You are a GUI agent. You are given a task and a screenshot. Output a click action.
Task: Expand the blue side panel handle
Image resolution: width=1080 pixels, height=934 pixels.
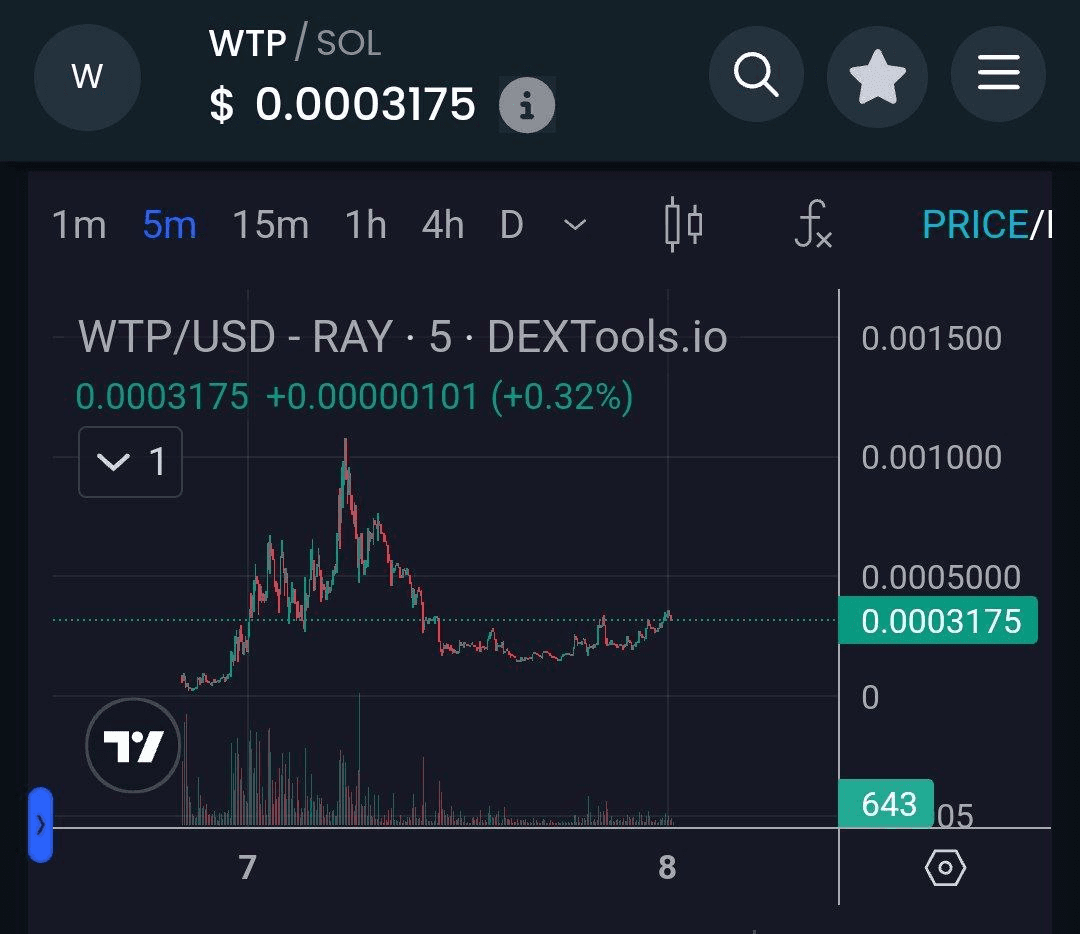click(x=40, y=825)
